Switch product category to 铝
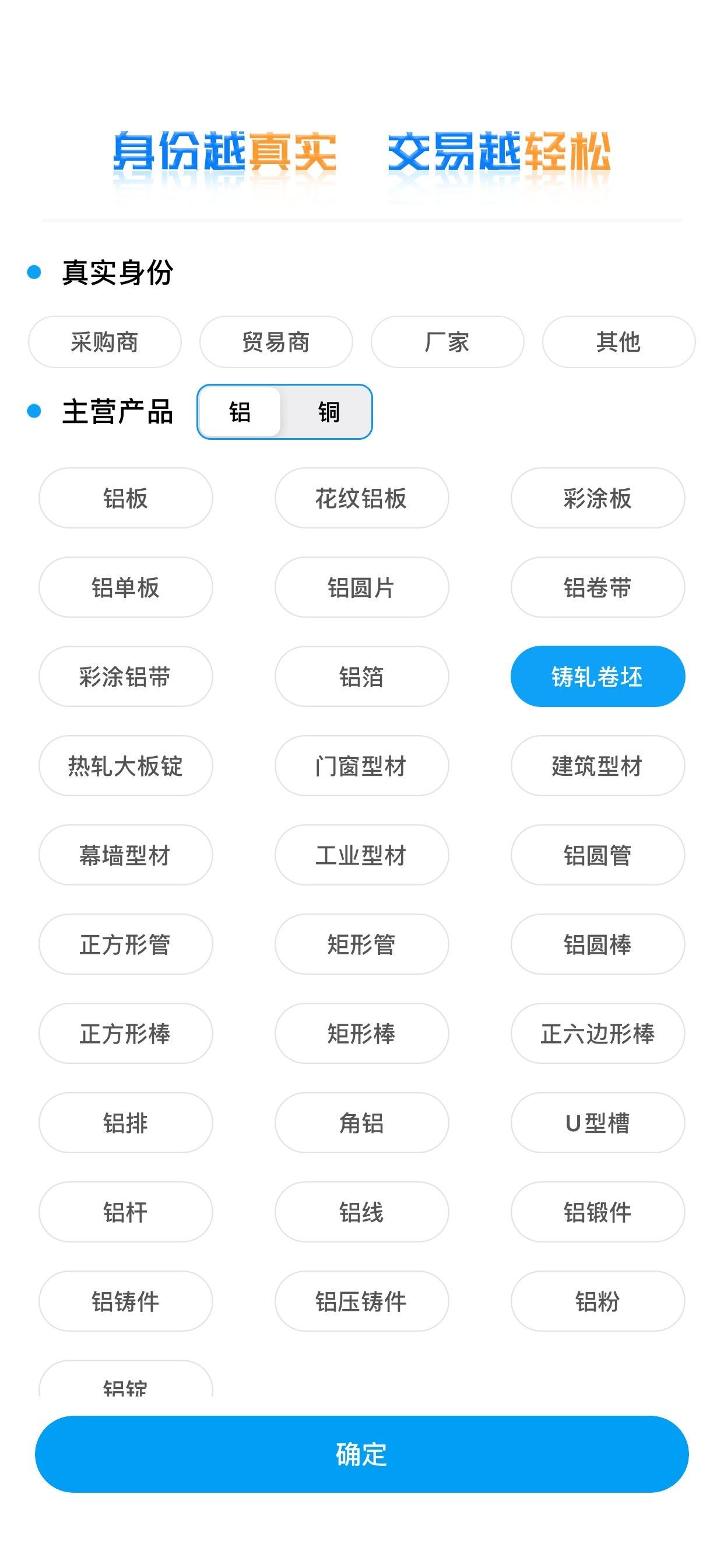The height and width of the screenshot is (1568, 724). coord(240,412)
